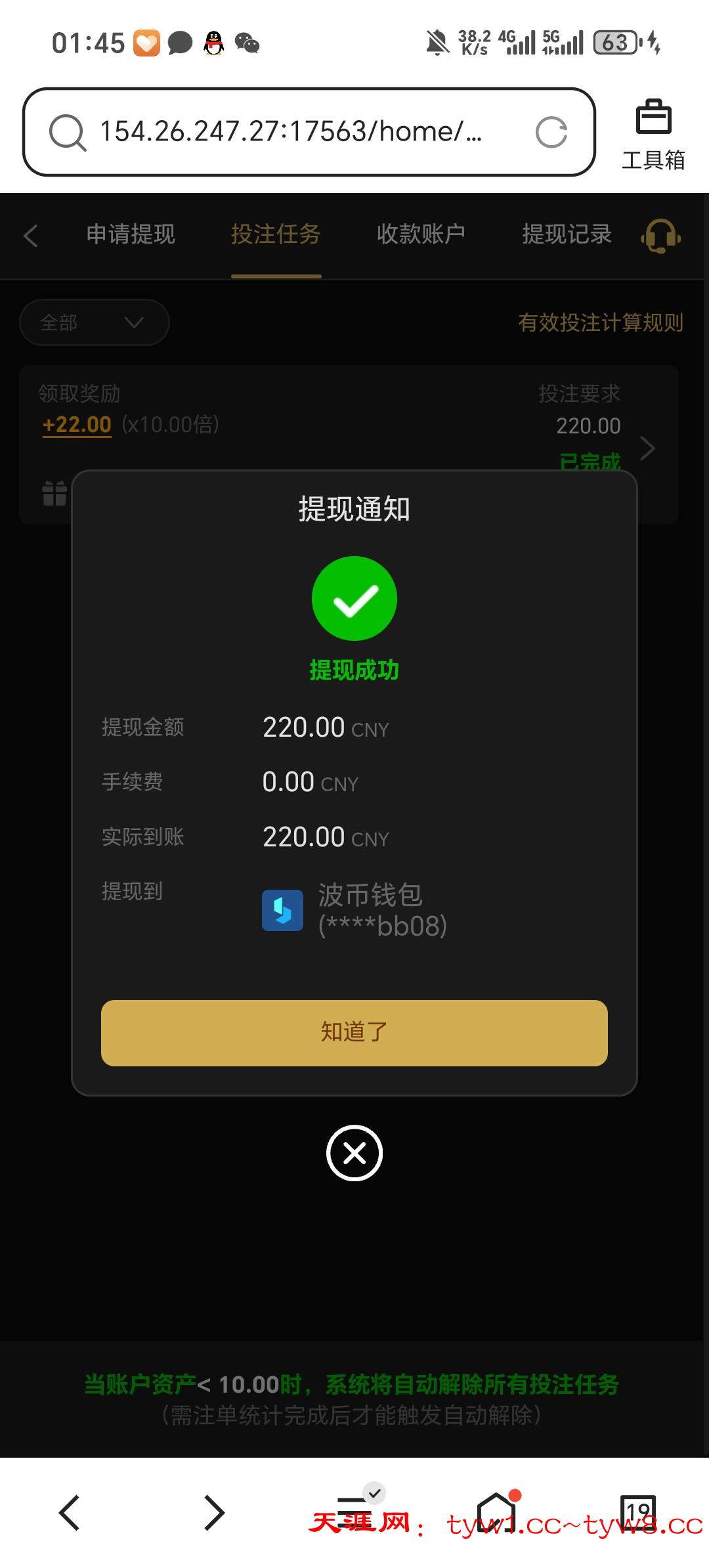709x1568 pixels.
Task: Go forward in the browser
Action: 214,1513
